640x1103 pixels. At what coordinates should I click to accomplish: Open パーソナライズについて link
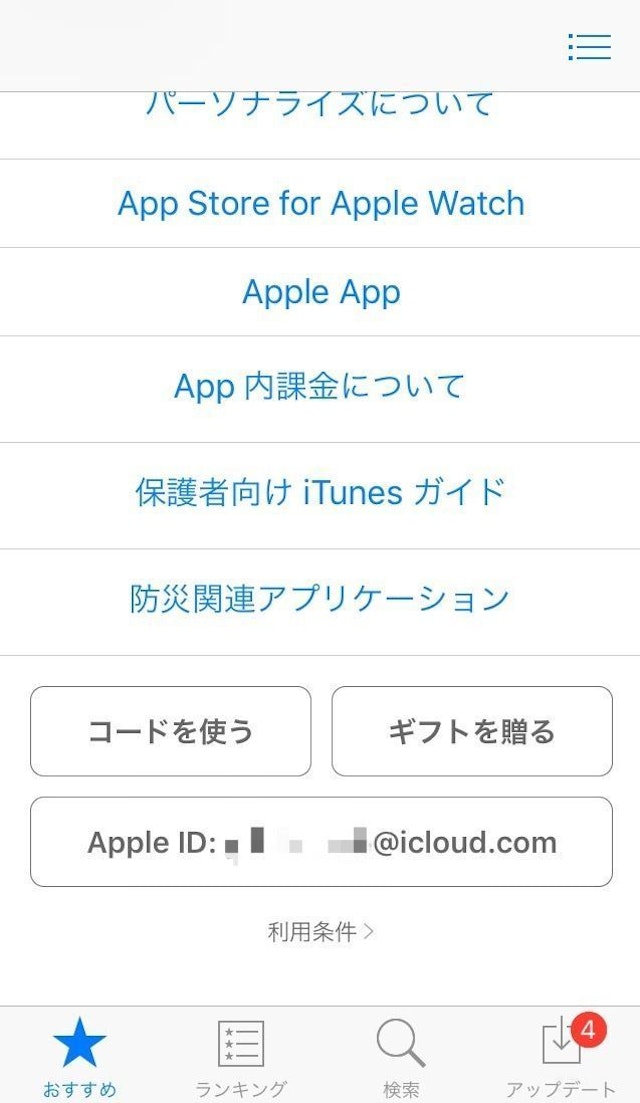pyautogui.click(x=320, y=105)
